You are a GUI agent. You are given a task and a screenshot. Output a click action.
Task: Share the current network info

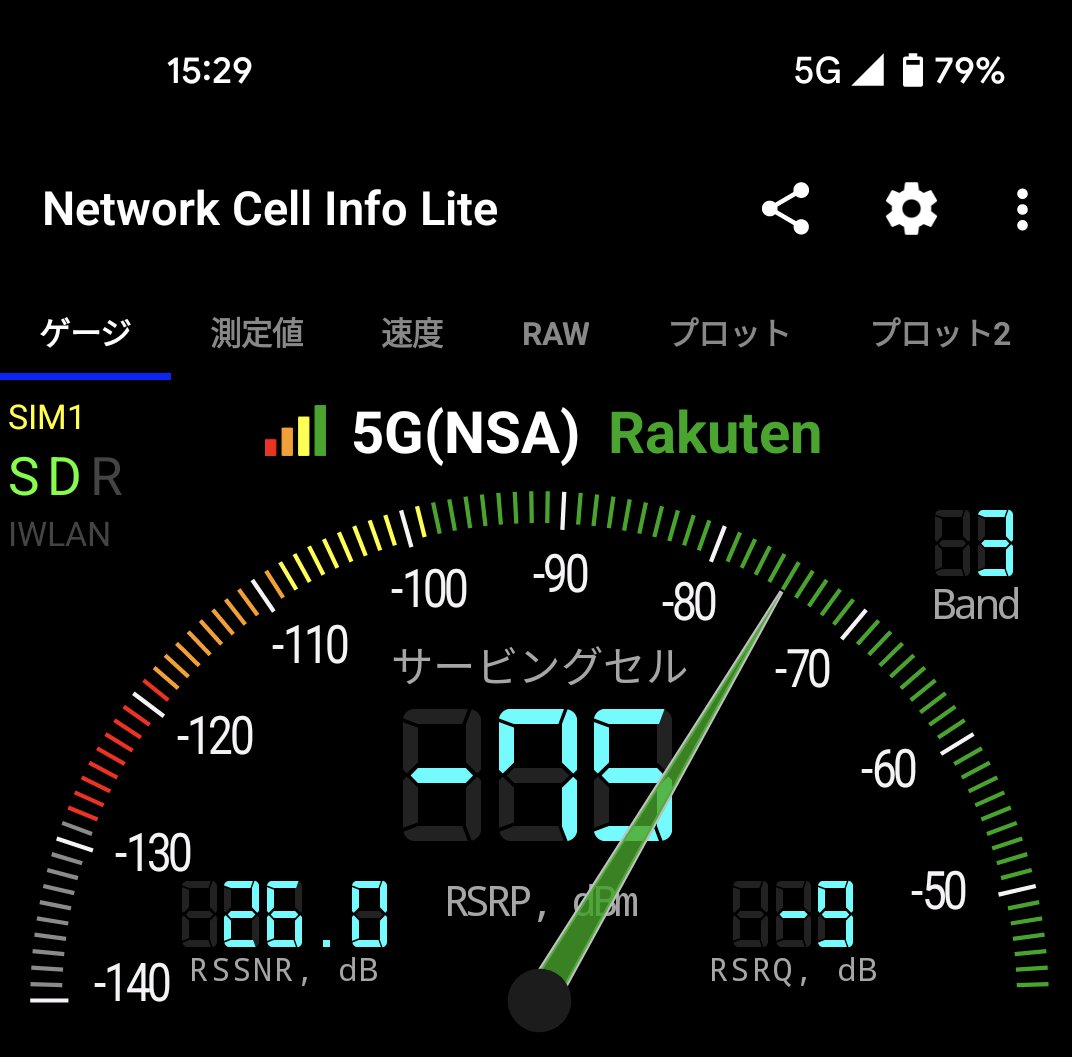785,210
